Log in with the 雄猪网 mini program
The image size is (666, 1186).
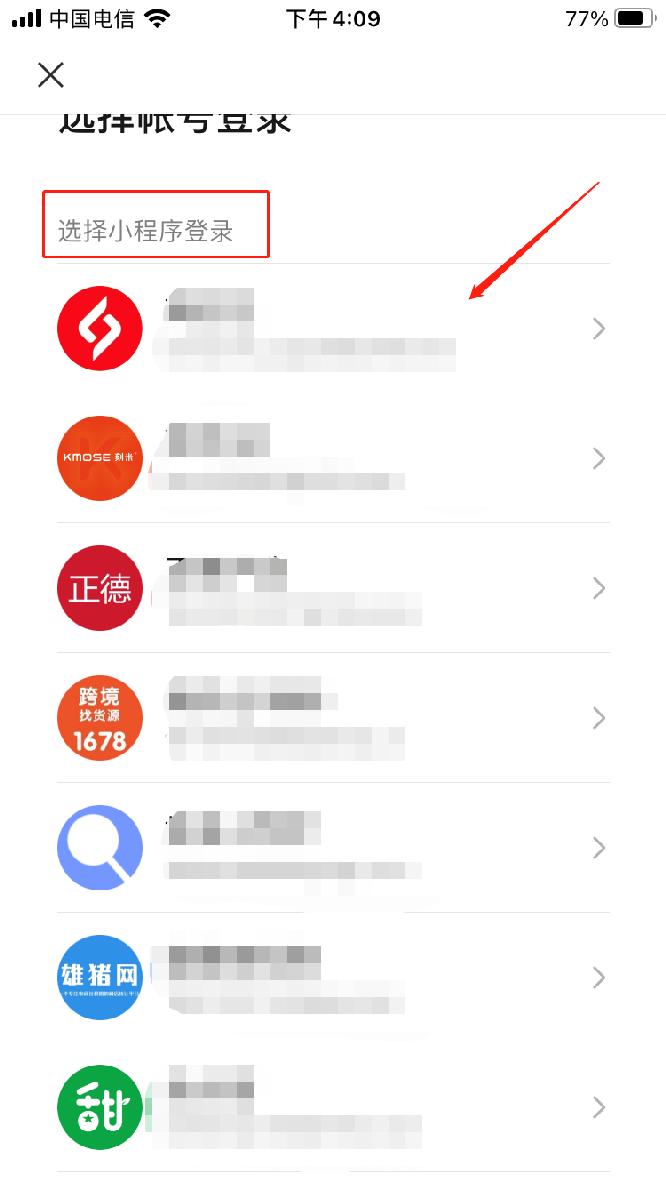[333, 977]
